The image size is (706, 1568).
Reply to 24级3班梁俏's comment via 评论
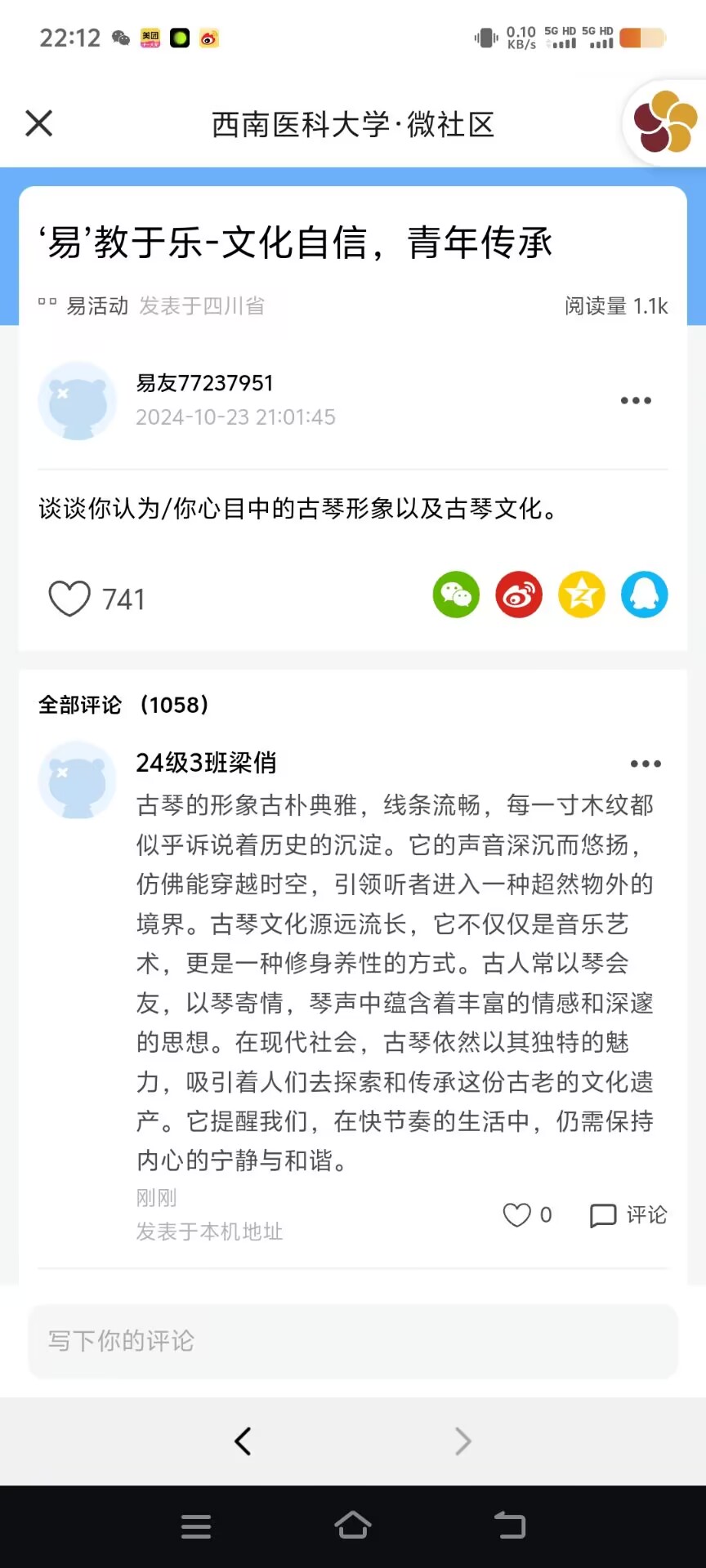(x=628, y=1214)
